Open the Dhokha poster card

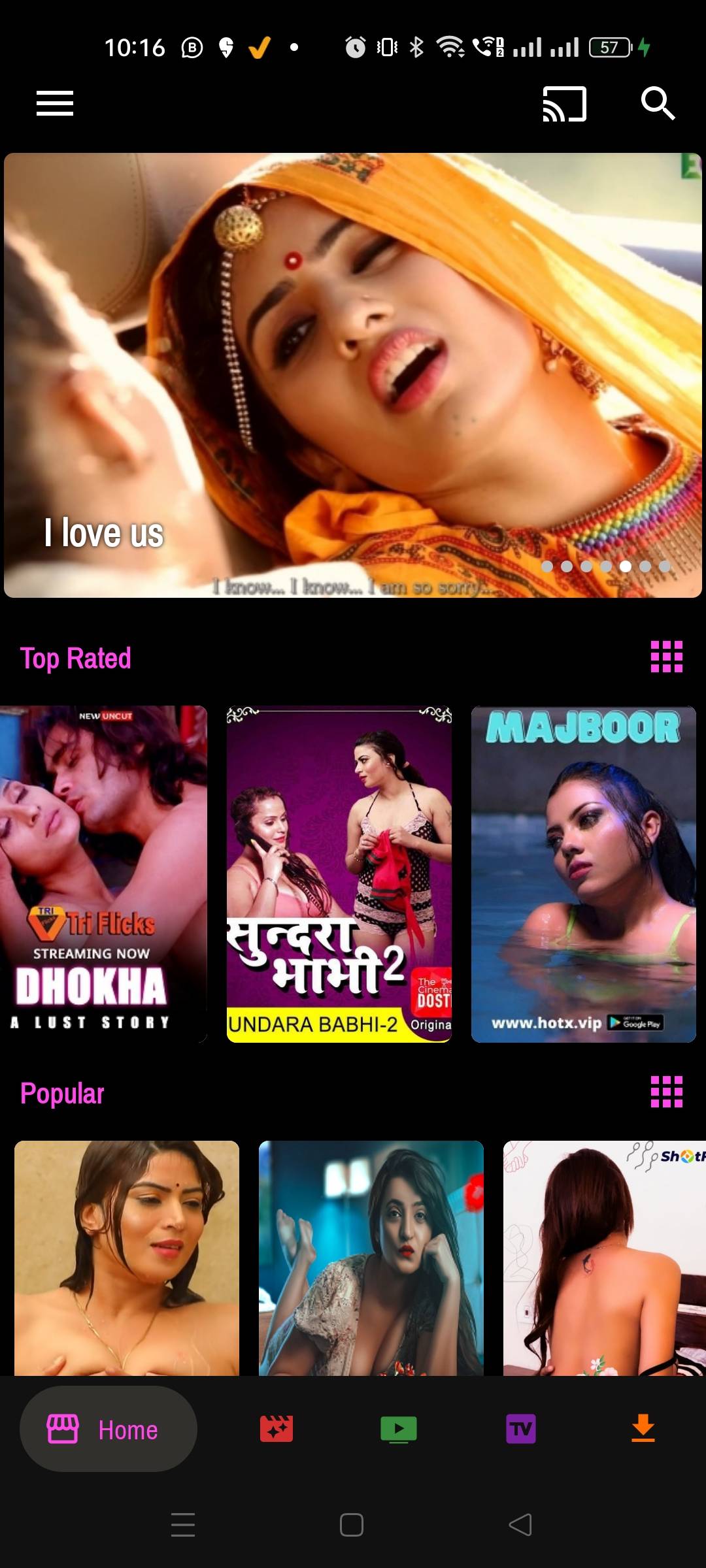coord(103,874)
